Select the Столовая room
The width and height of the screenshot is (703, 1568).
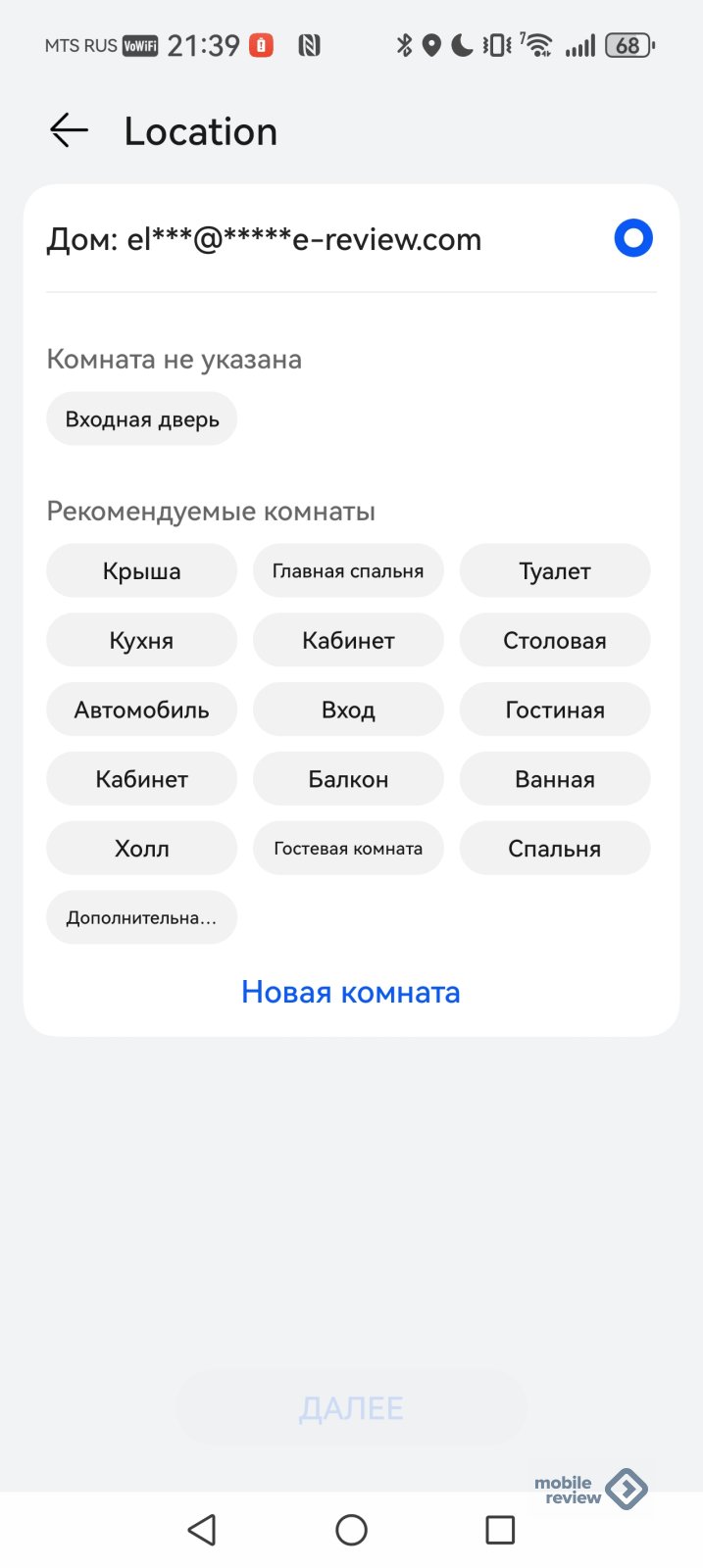point(555,641)
